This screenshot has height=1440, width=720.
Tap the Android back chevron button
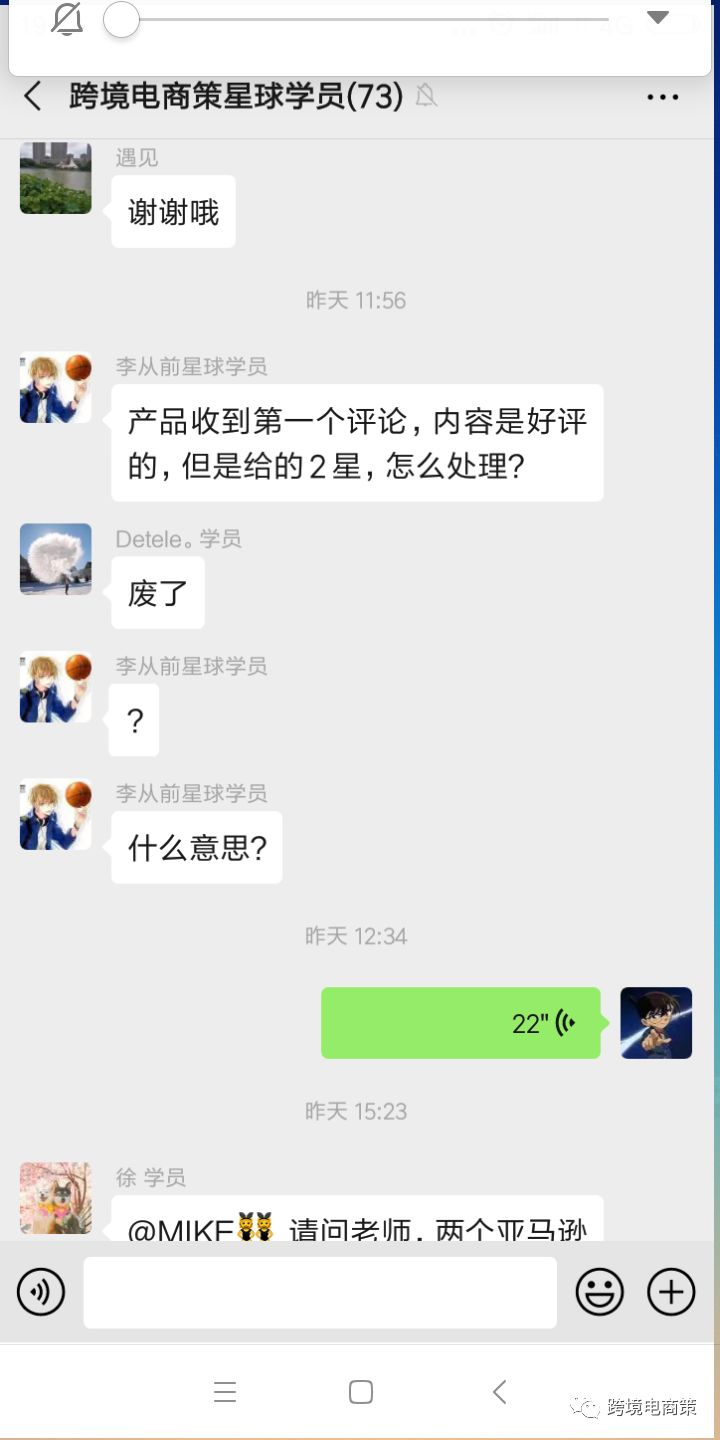tap(498, 1391)
